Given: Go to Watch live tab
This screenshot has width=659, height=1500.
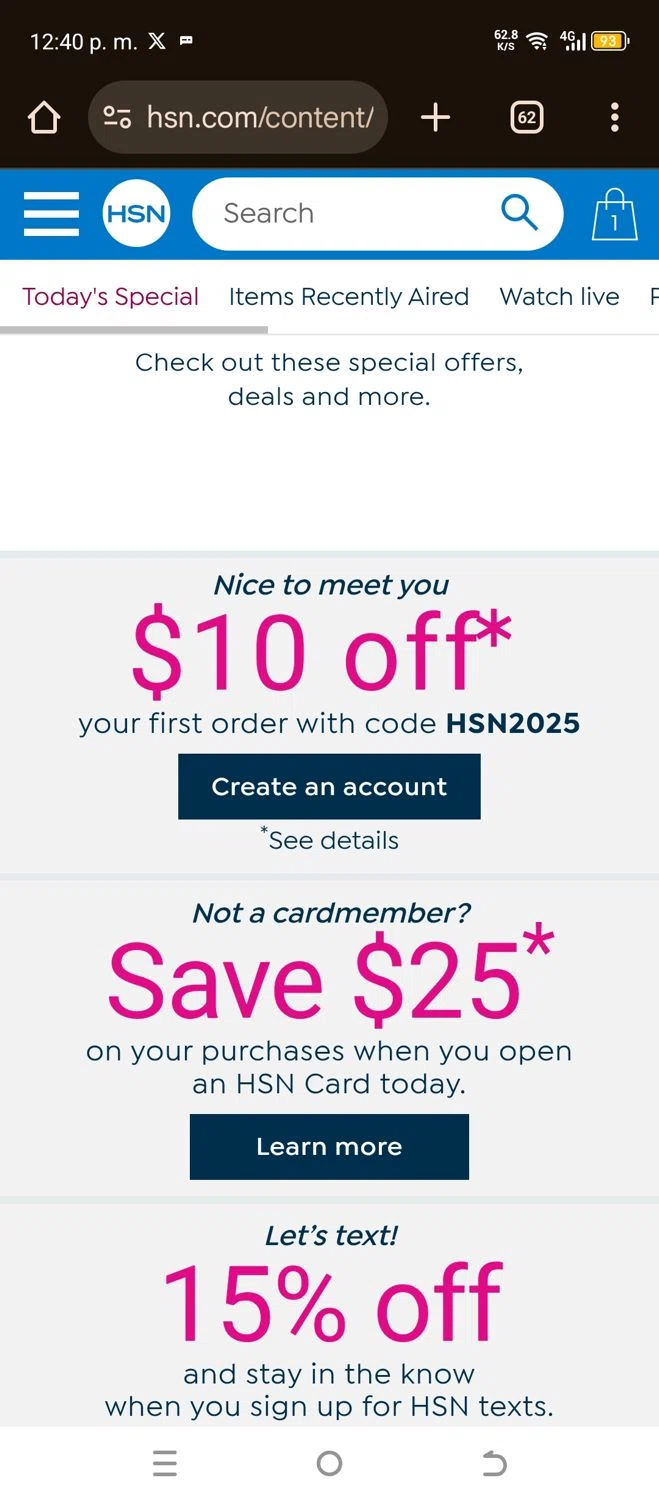Looking at the screenshot, I should [559, 297].
